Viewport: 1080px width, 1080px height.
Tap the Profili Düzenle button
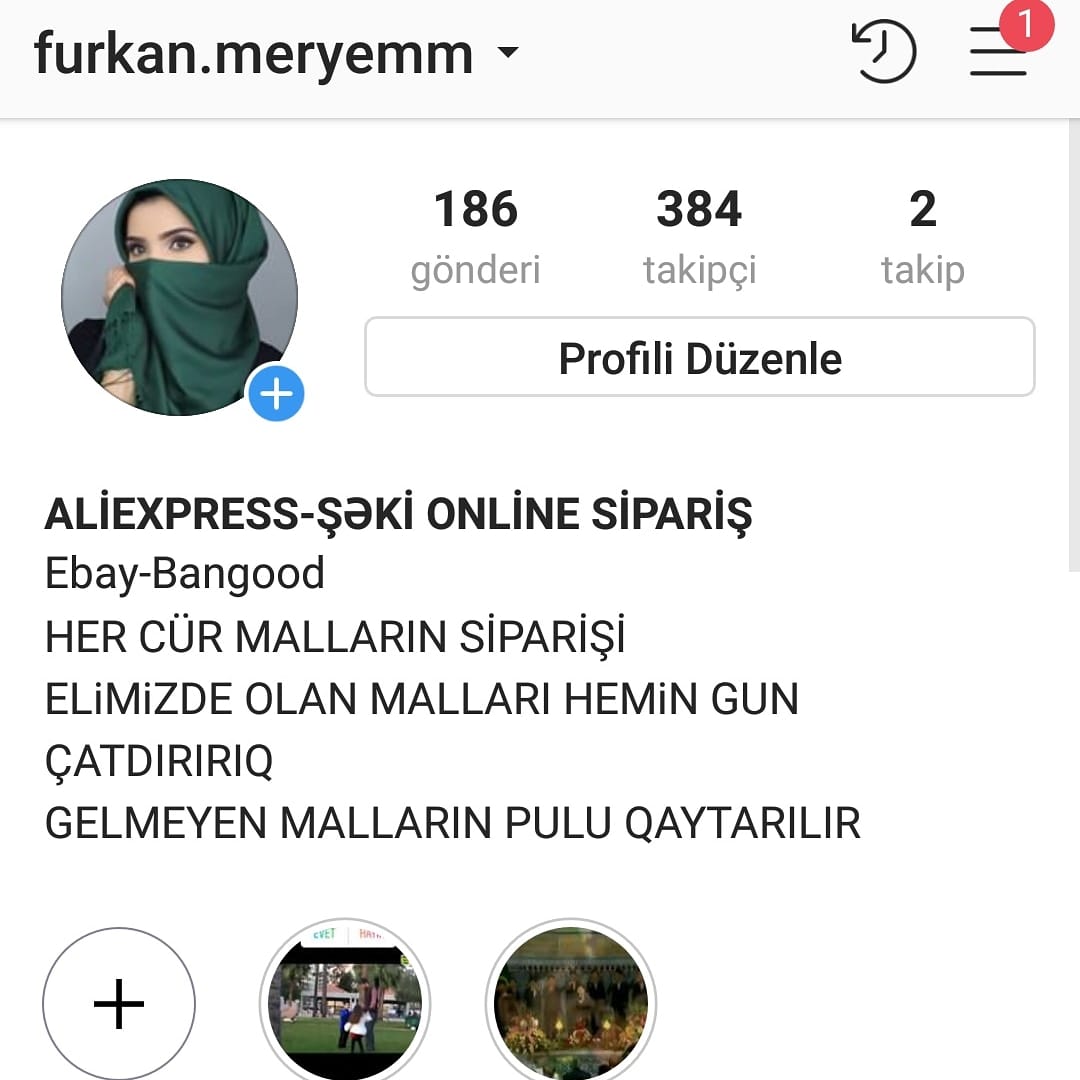point(700,357)
